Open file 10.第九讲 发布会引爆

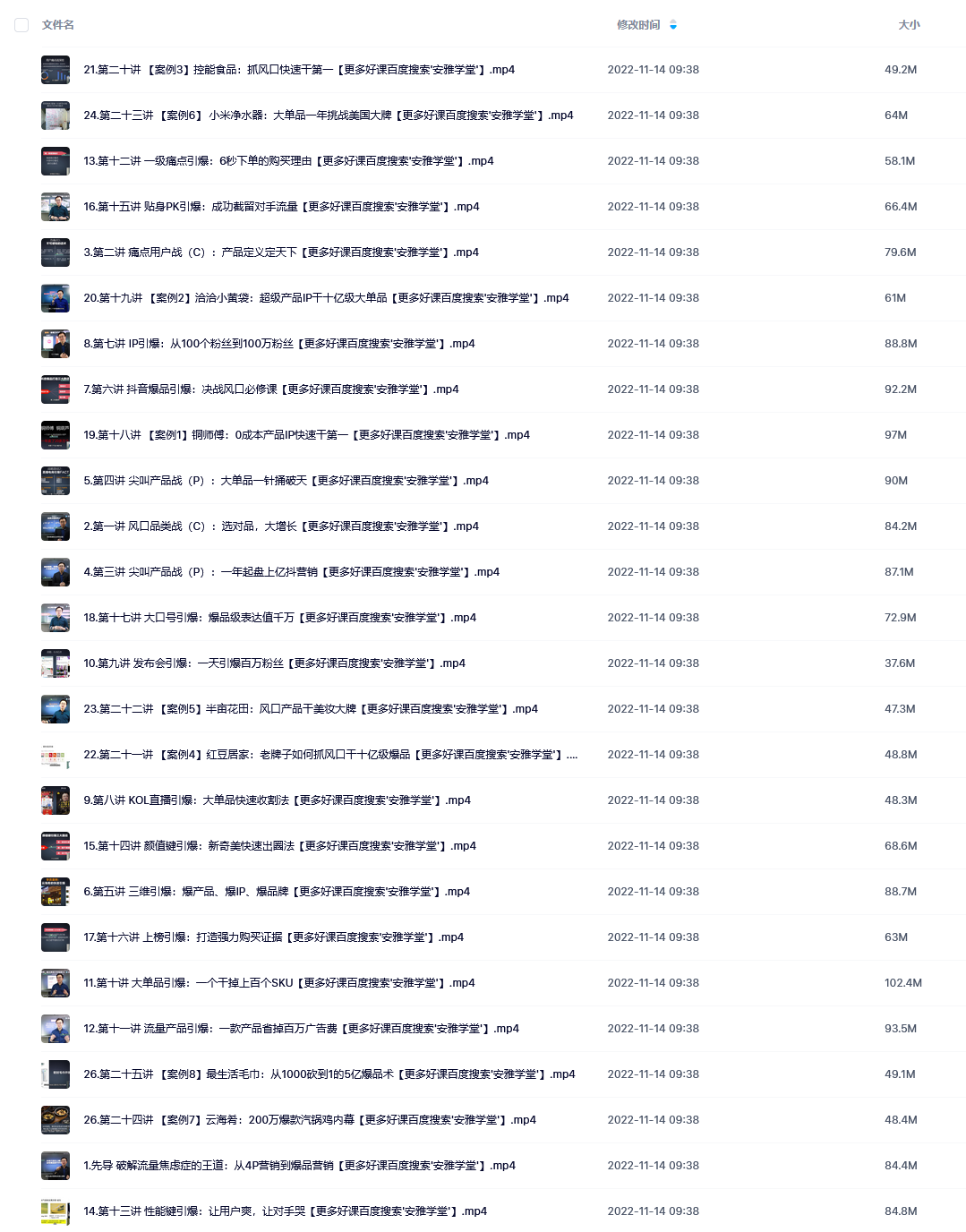coord(274,663)
